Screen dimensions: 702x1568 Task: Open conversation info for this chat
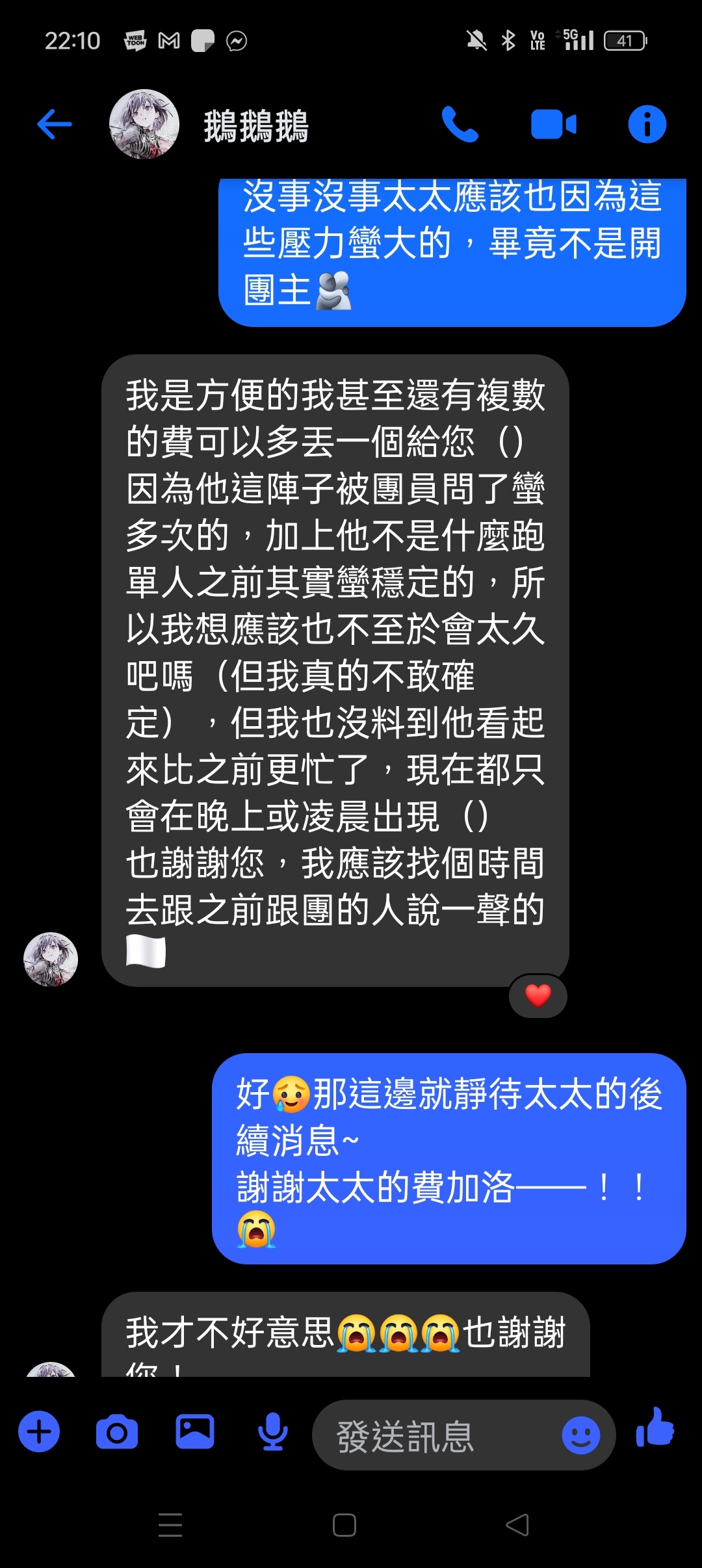(x=647, y=124)
